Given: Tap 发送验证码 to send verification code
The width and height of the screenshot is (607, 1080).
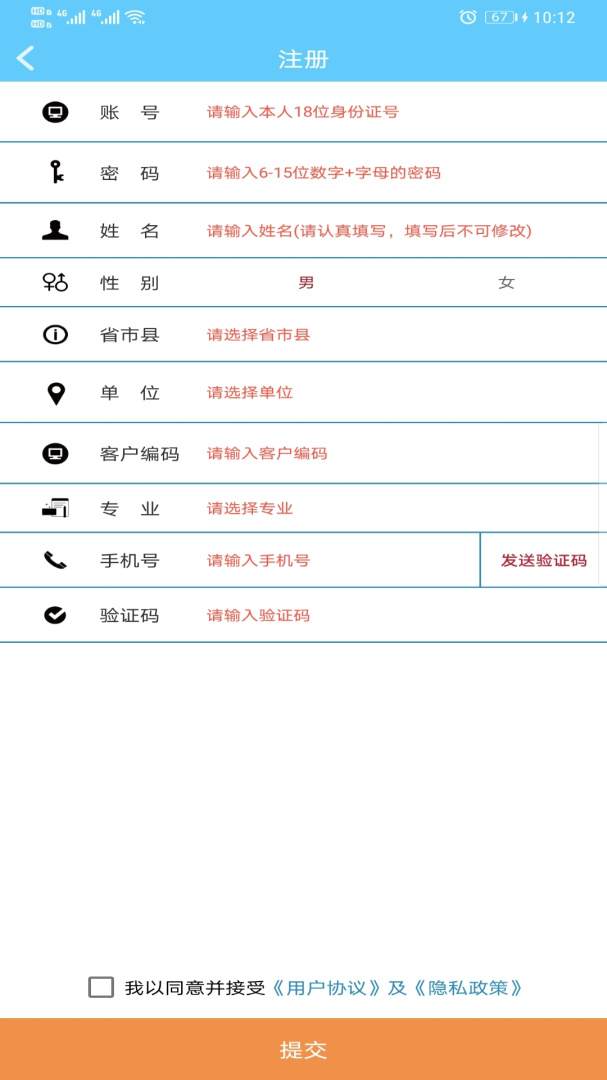Looking at the screenshot, I should click(543, 561).
